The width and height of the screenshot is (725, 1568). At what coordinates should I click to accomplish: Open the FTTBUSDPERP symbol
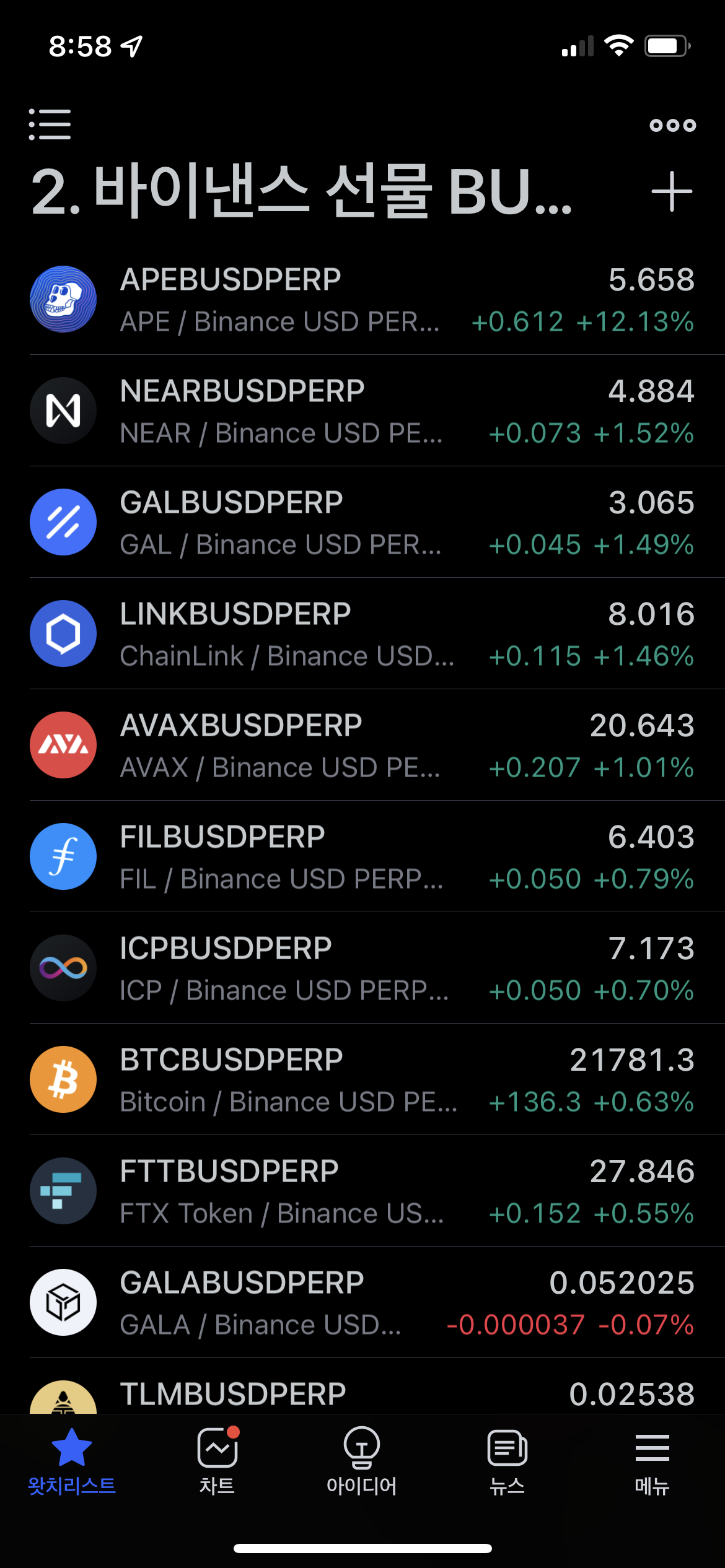coord(362,1191)
